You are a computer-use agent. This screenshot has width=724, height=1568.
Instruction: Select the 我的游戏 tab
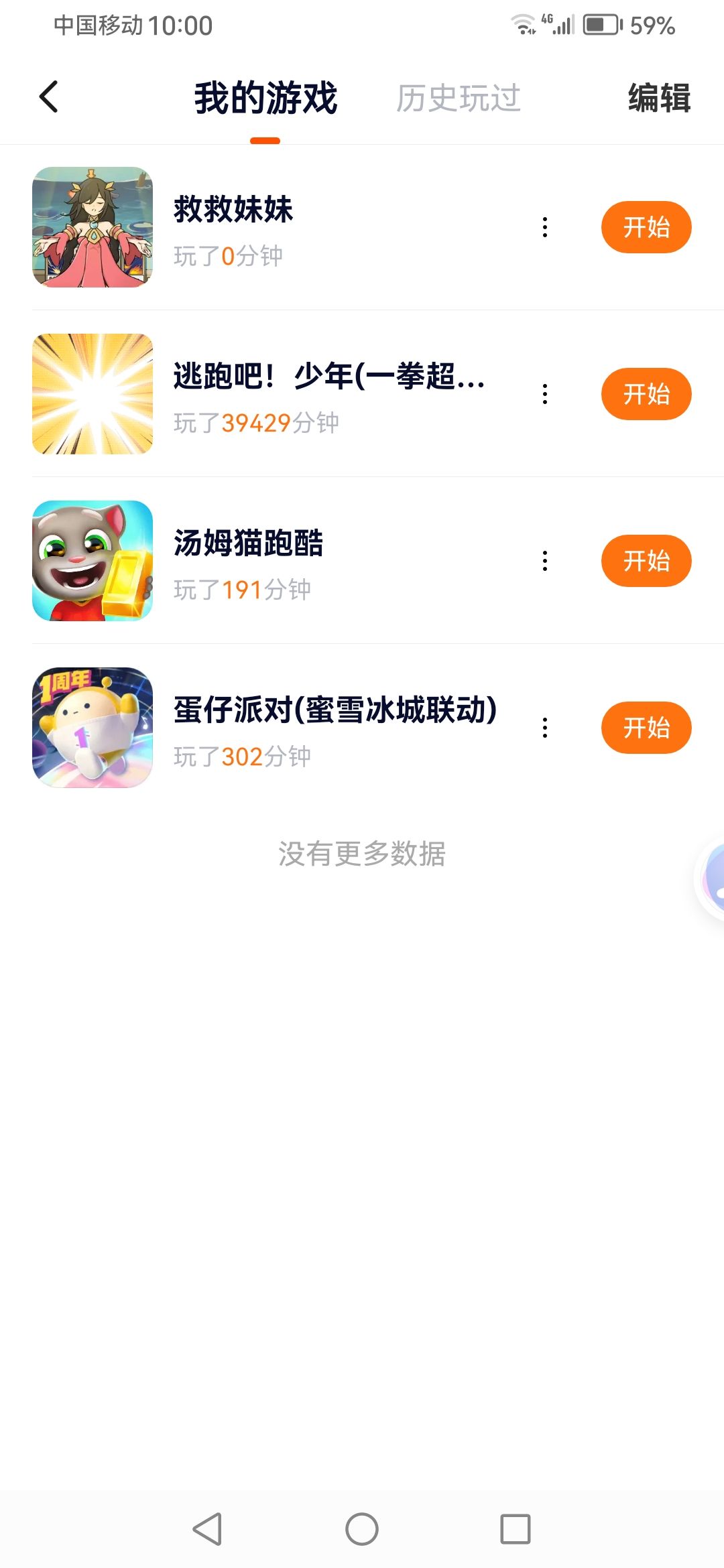pyautogui.click(x=265, y=99)
